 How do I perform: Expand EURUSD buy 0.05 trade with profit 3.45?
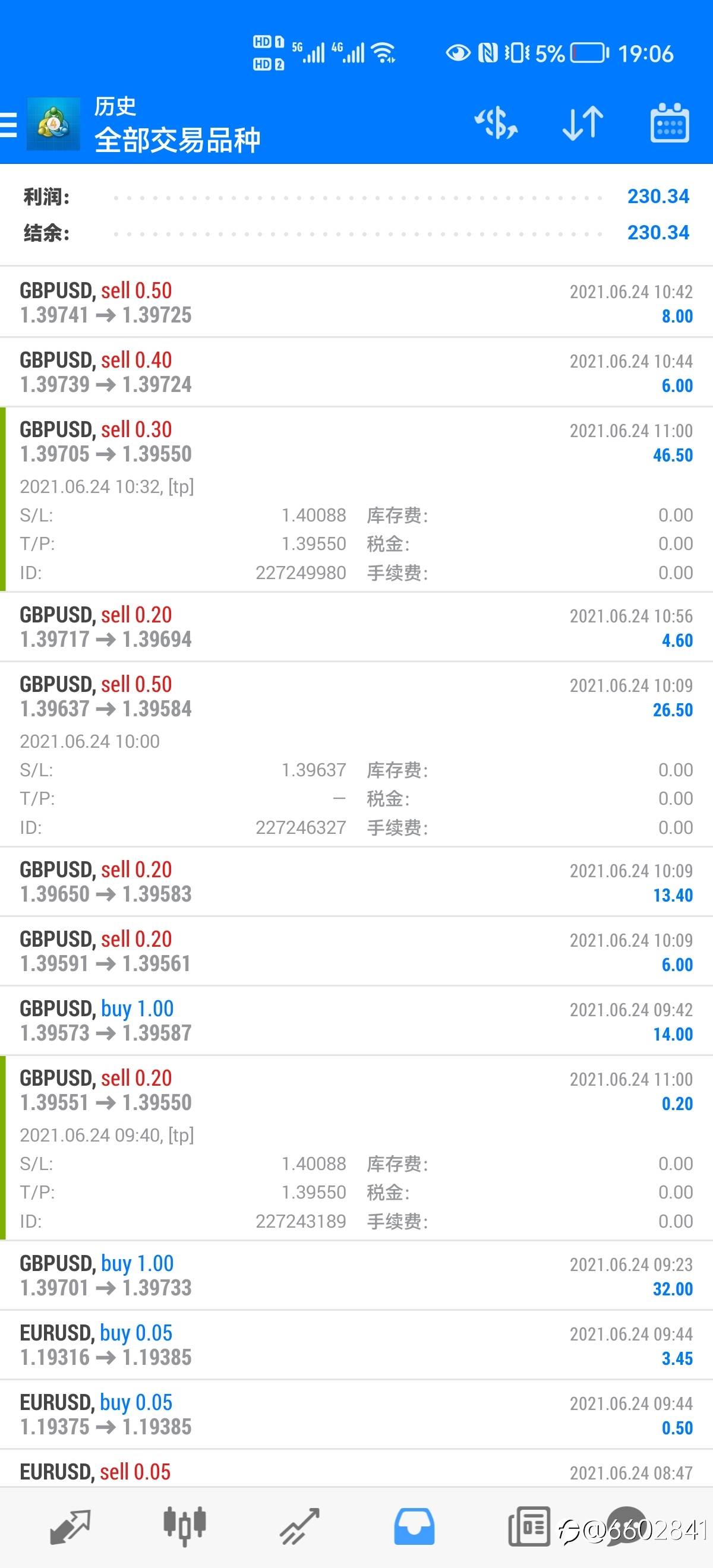tap(356, 1345)
